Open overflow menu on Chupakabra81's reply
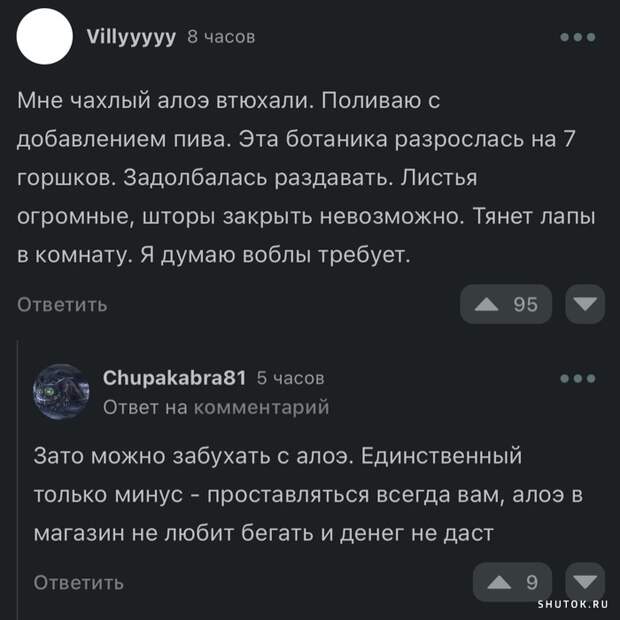 pyautogui.click(x=577, y=379)
